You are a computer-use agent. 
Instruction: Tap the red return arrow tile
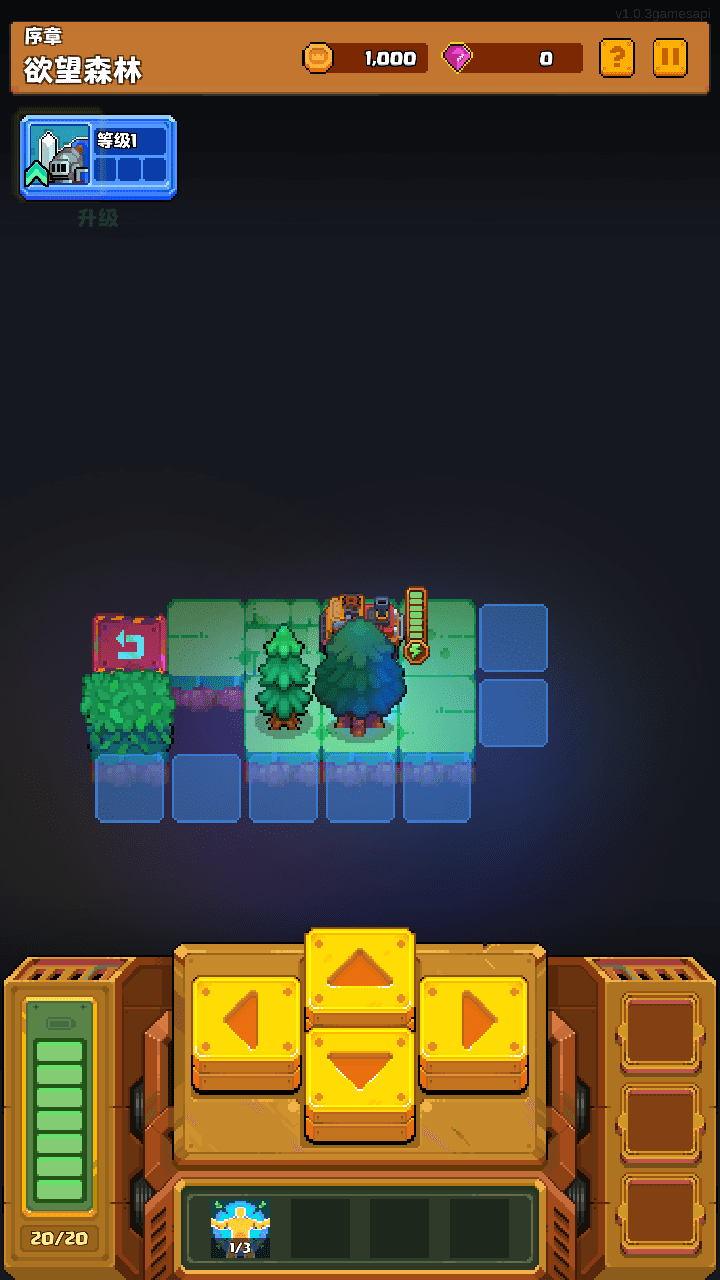[x=129, y=644]
